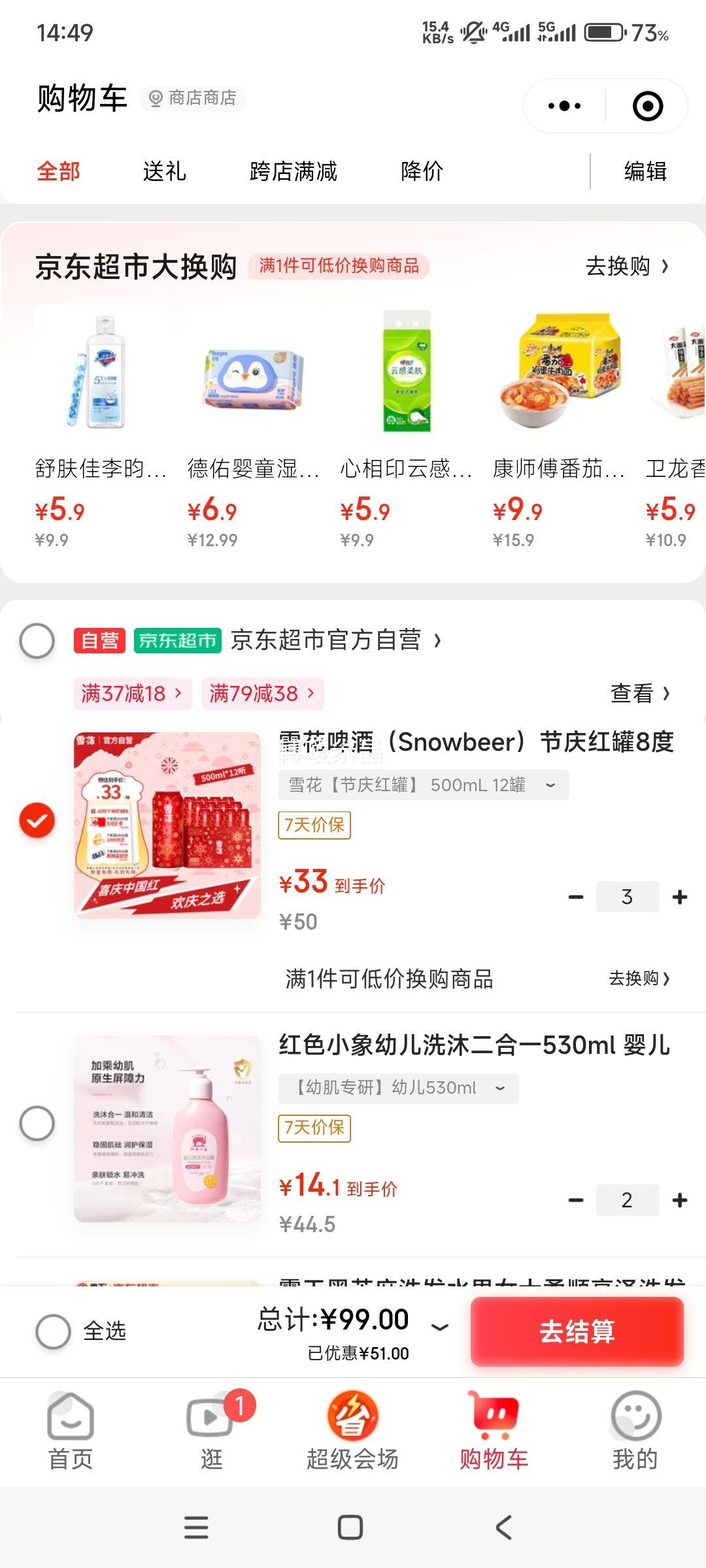The image size is (706, 1568).
Task: Open the 幼儿530ml spec dropdown
Action: (x=500, y=1088)
